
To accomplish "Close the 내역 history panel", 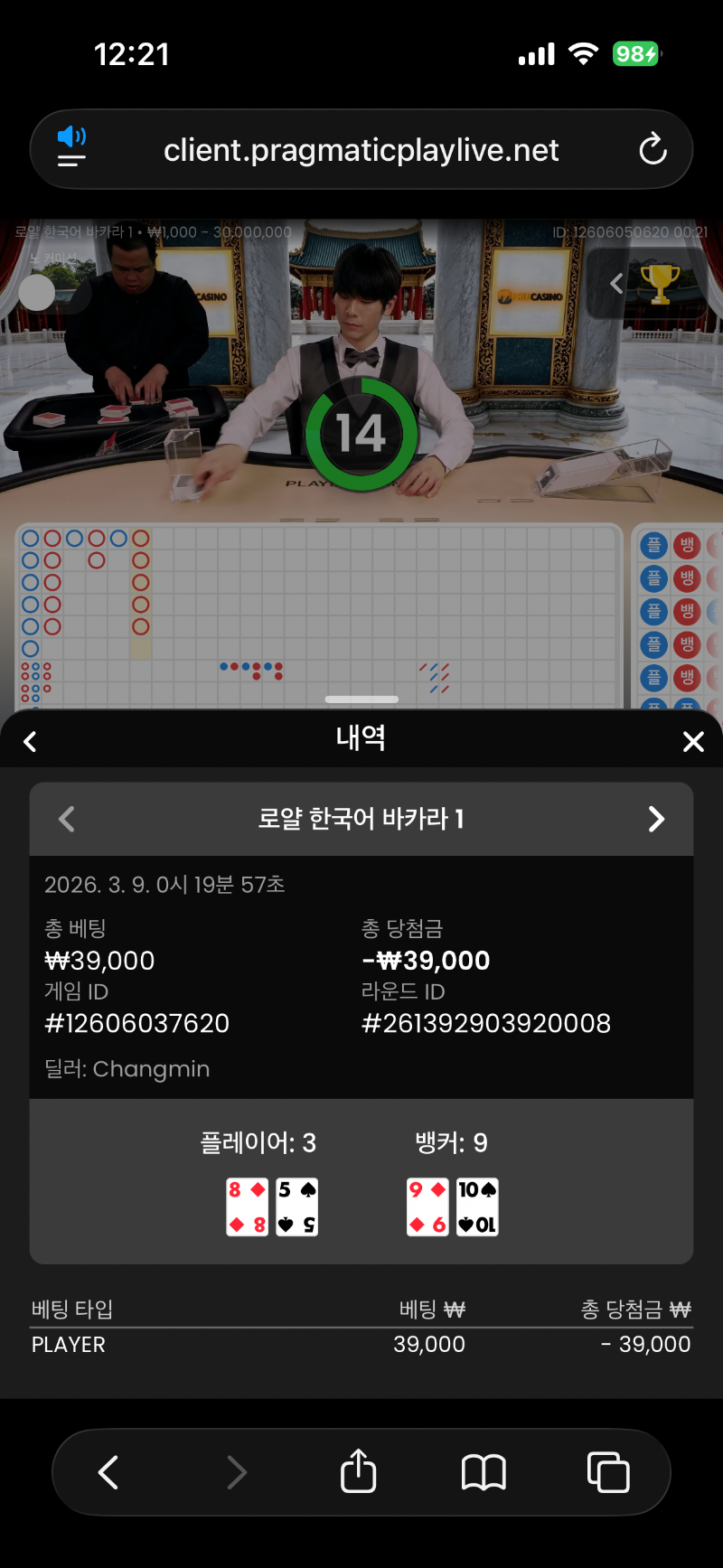I will (x=693, y=742).
